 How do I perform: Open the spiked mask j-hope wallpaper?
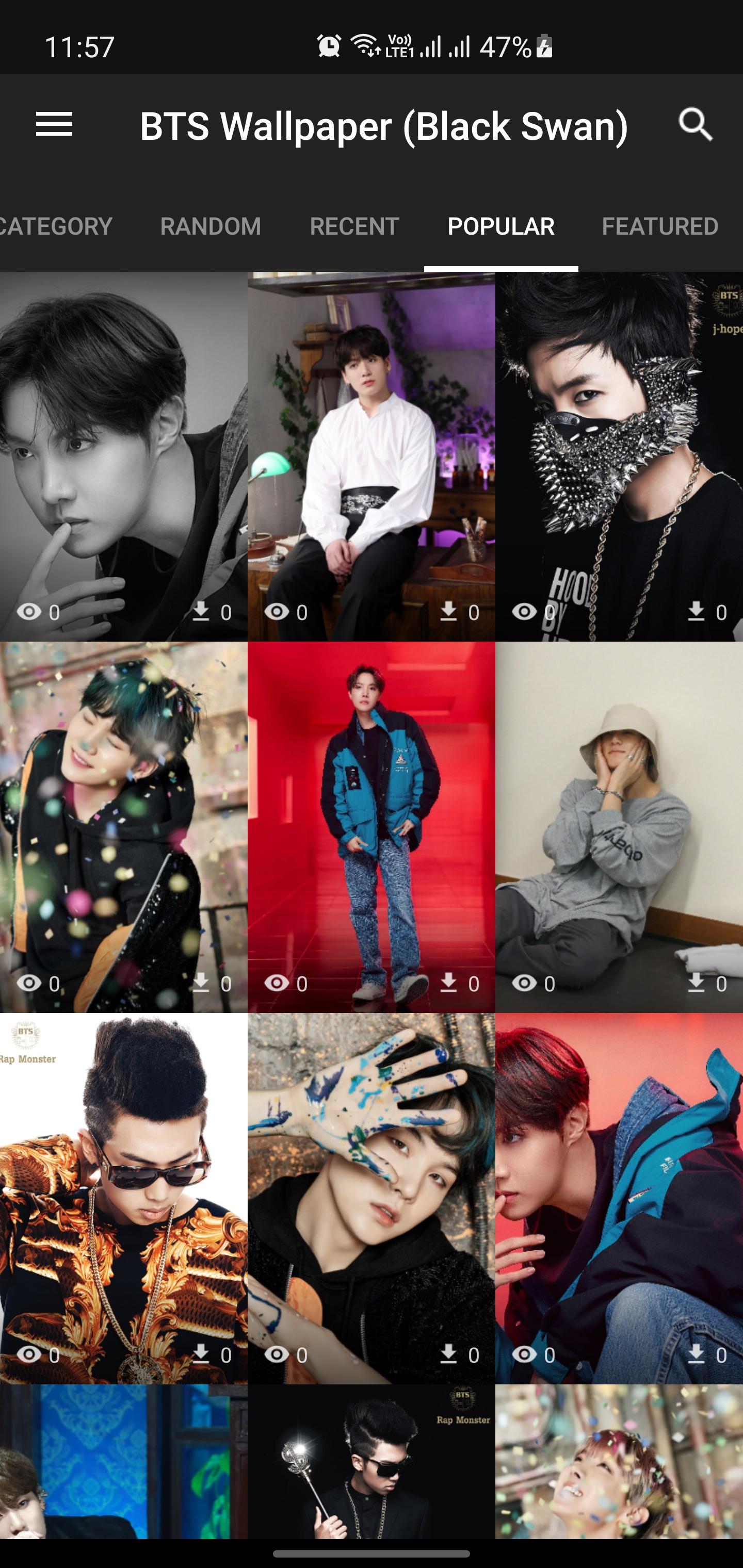coord(619,456)
